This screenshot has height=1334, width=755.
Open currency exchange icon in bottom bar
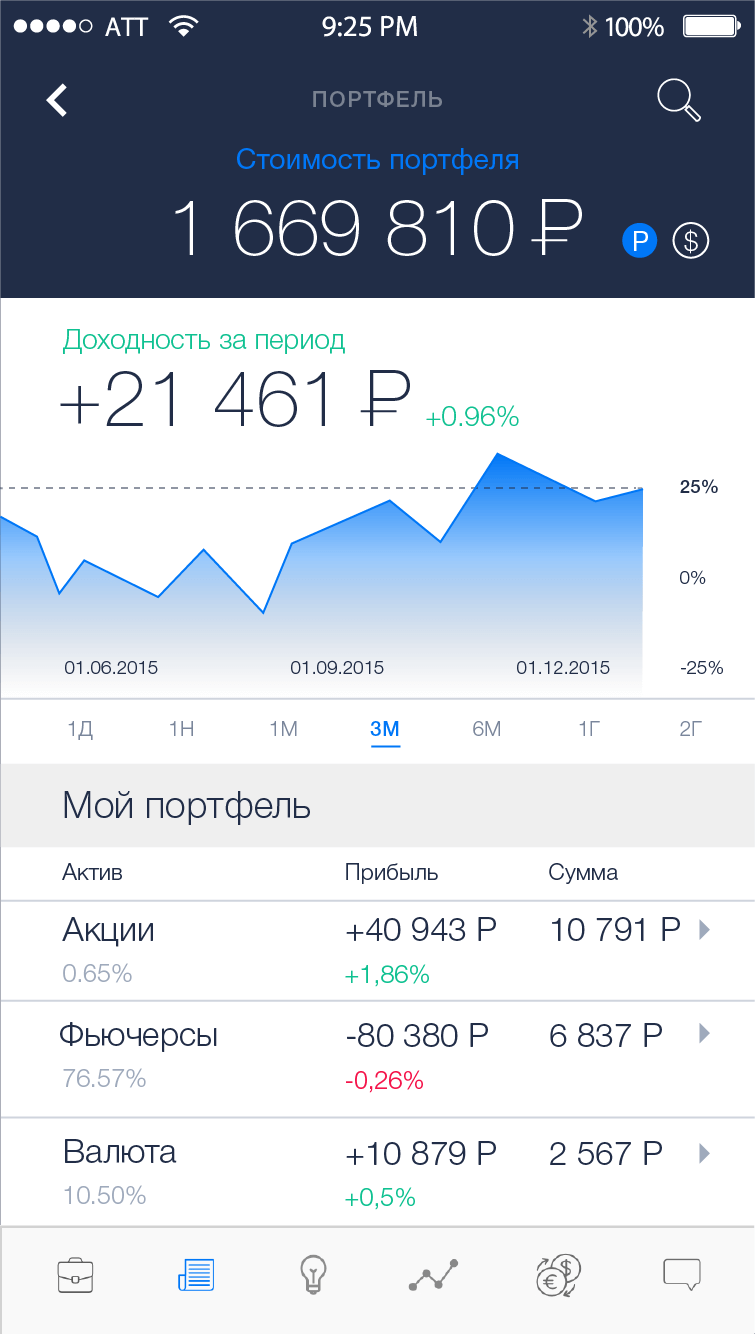[x=558, y=1274]
